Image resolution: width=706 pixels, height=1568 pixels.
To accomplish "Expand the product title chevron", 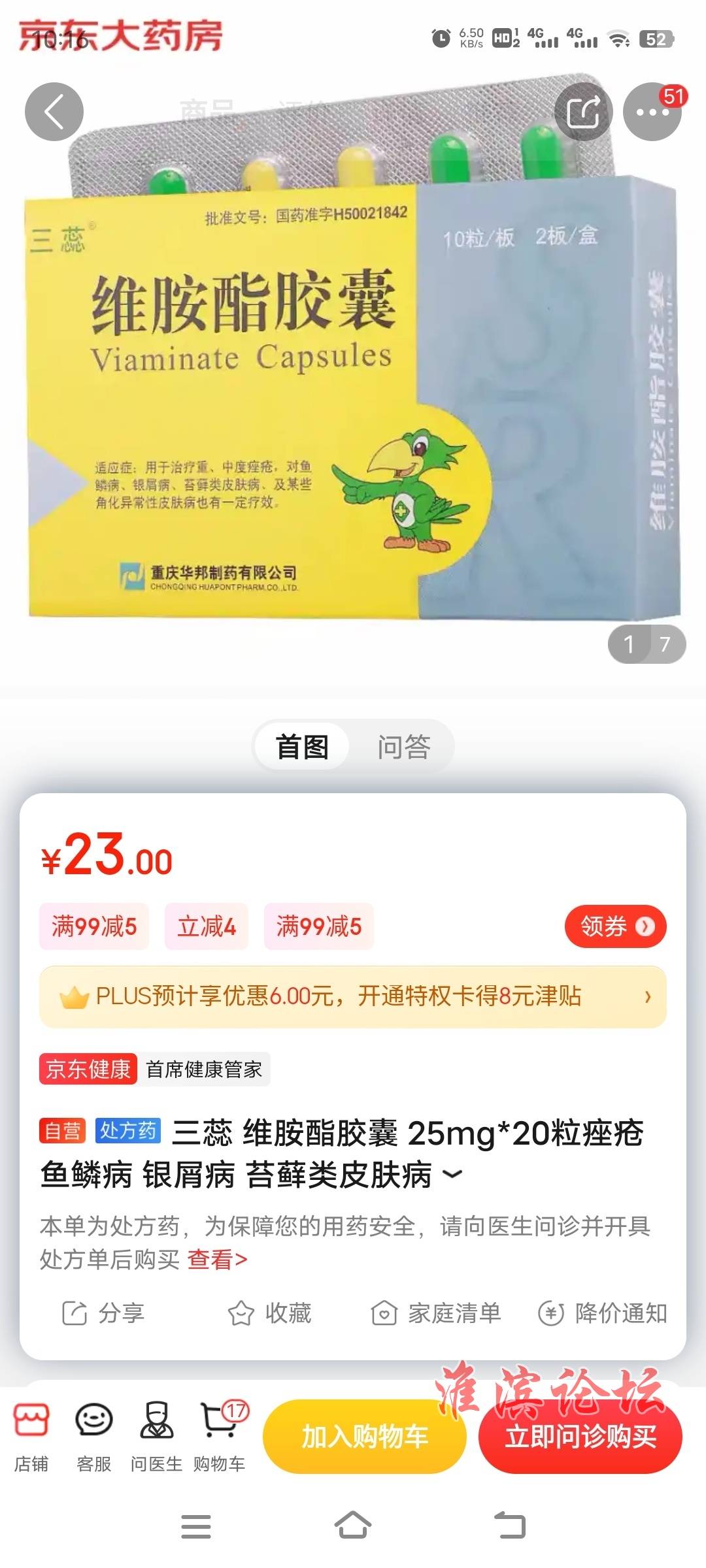I will (452, 1175).
